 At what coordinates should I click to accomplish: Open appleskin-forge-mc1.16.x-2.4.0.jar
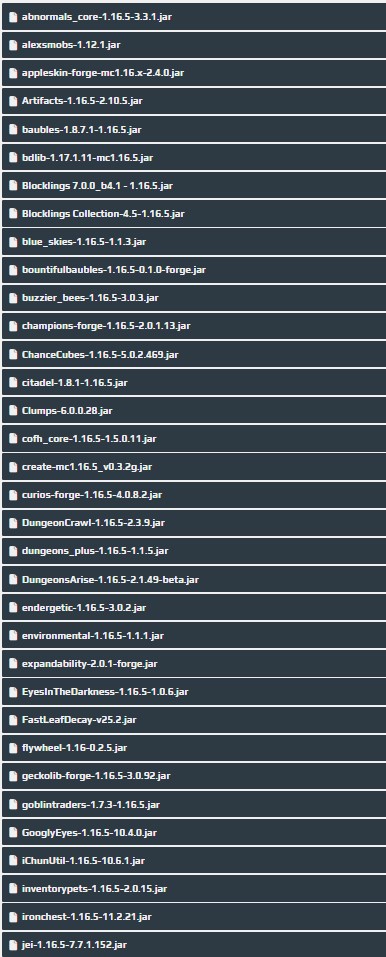coord(194,73)
